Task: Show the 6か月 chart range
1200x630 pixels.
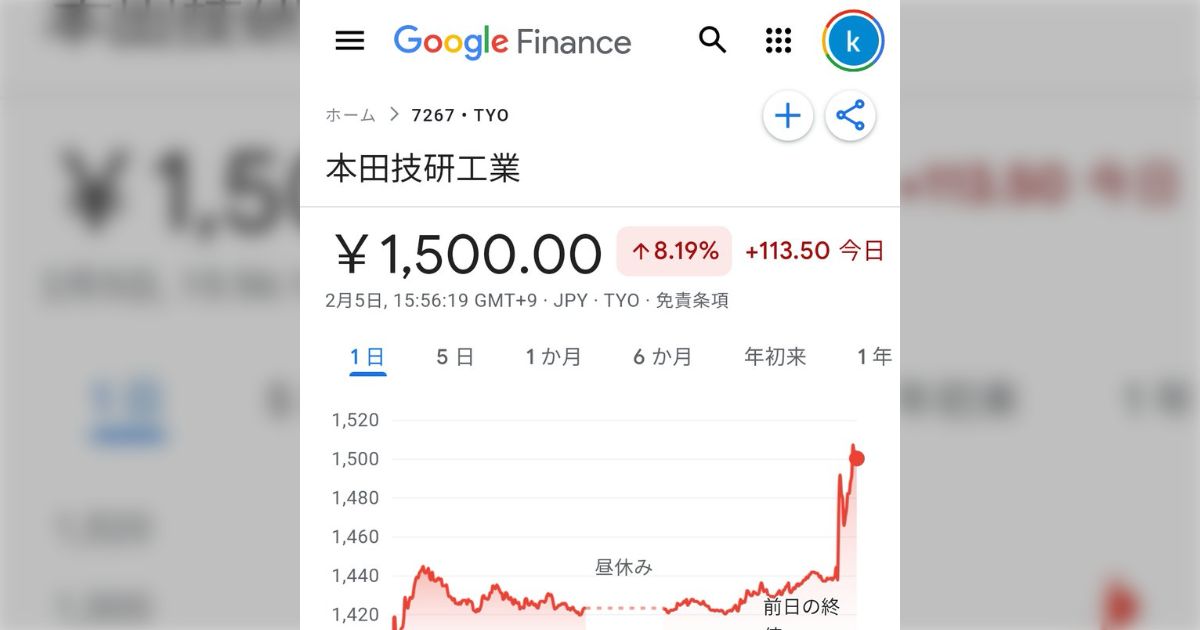Action: (x=662, y=357)
